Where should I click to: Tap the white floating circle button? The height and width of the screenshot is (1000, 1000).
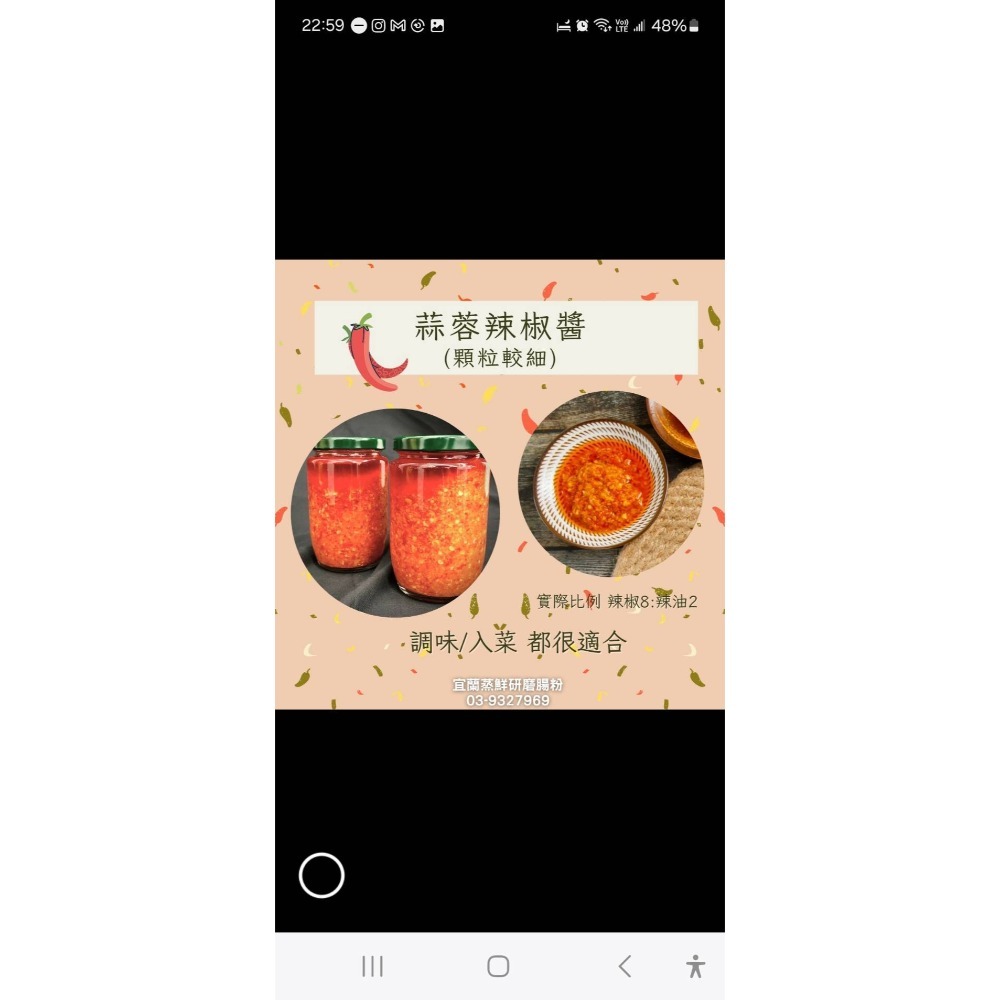[x=322, y=875]
